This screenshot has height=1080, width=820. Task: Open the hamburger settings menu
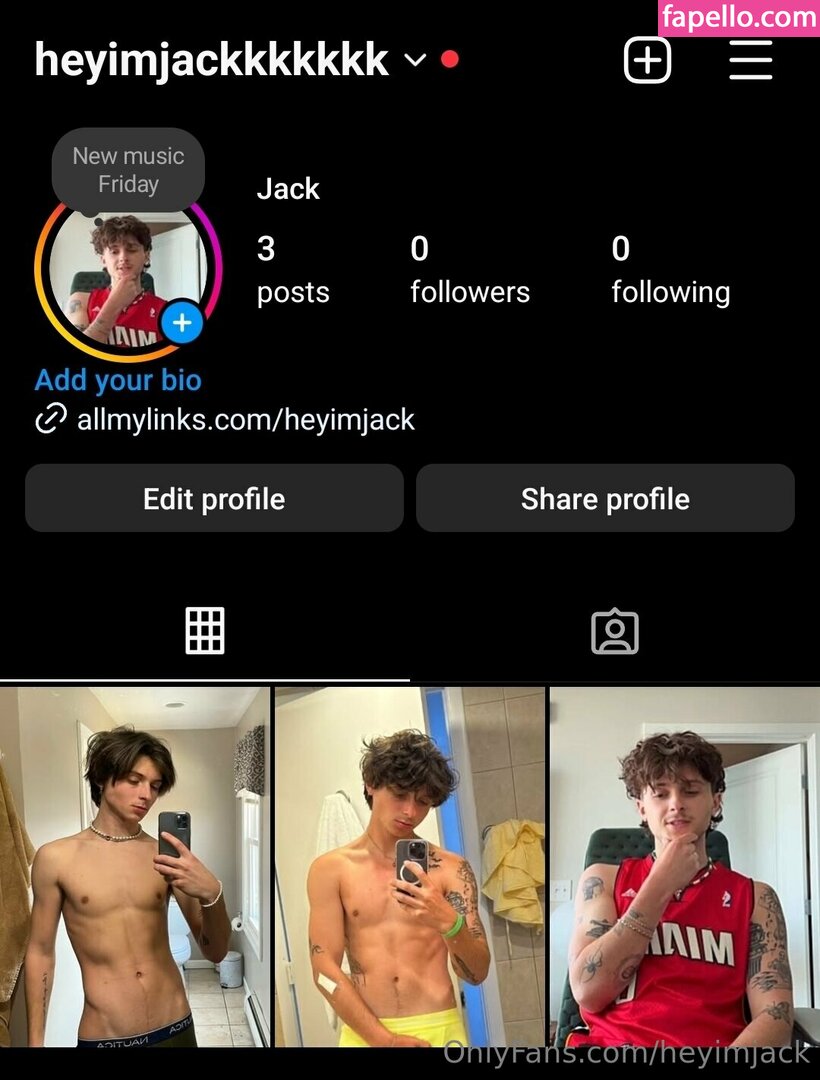[750, 61]
